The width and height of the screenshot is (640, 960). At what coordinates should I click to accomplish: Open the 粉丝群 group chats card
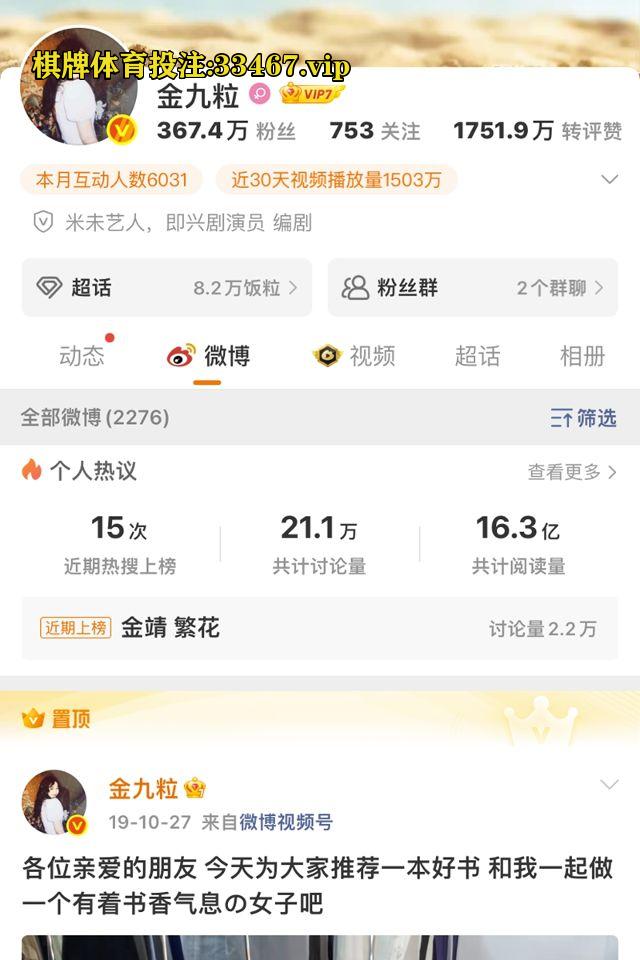[472, 288]
